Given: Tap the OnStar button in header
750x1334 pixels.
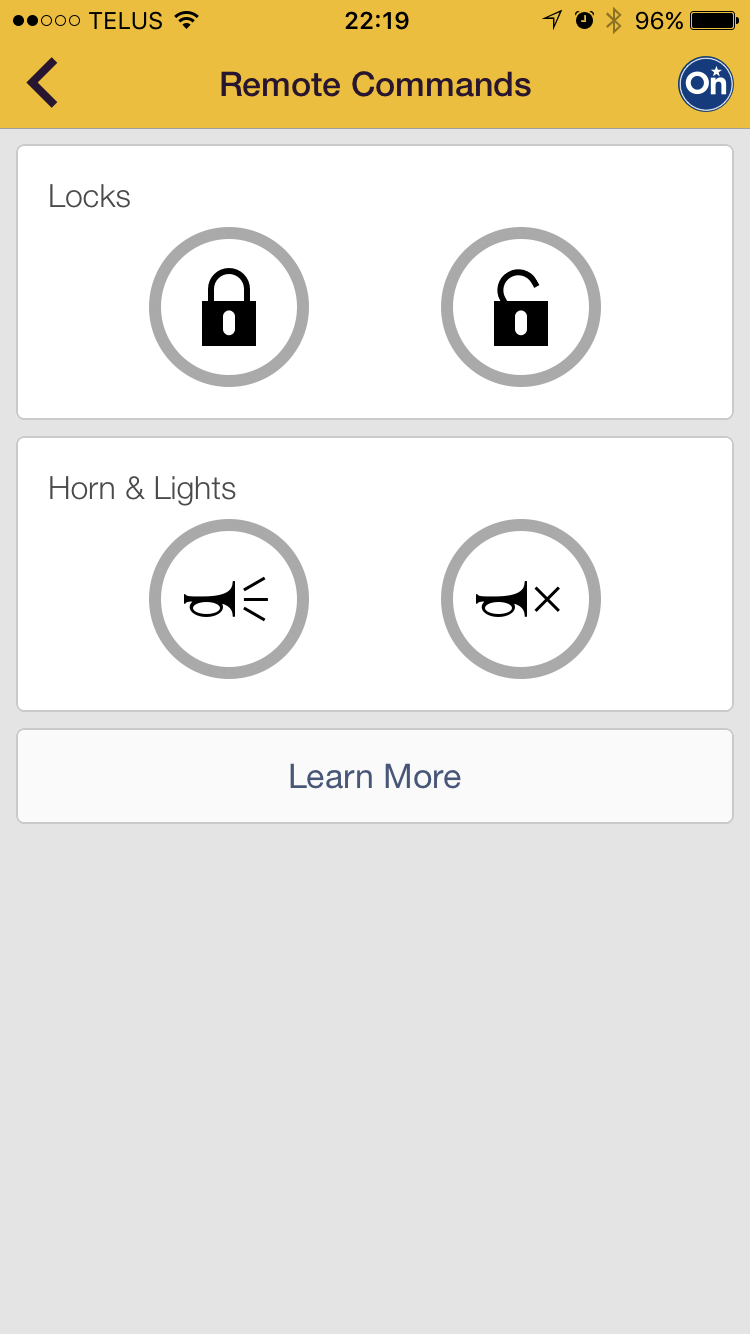Looking at the screenshot, I should (x=705, y=84).
